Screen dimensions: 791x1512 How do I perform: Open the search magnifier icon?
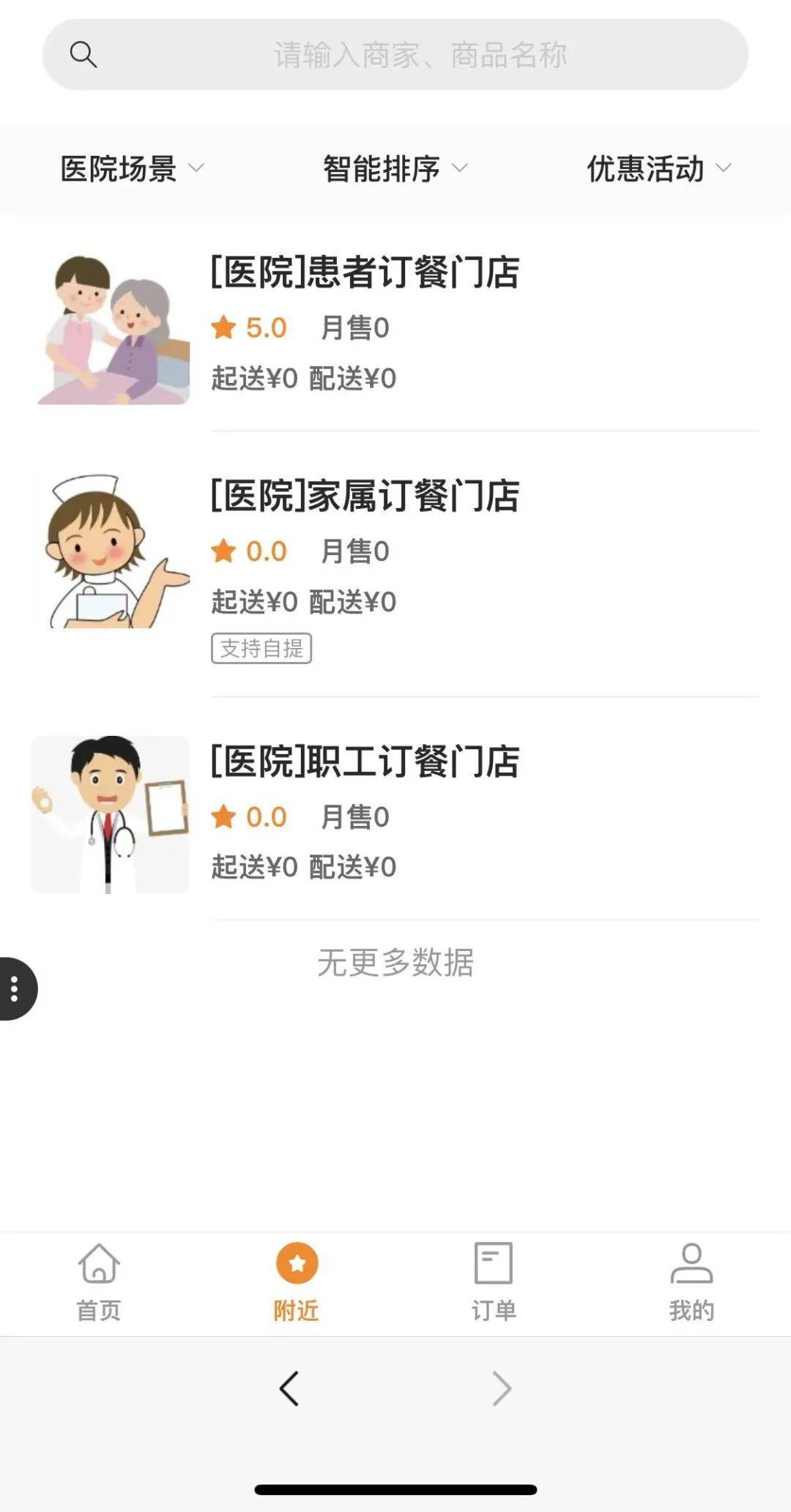[x=84, y=53]
